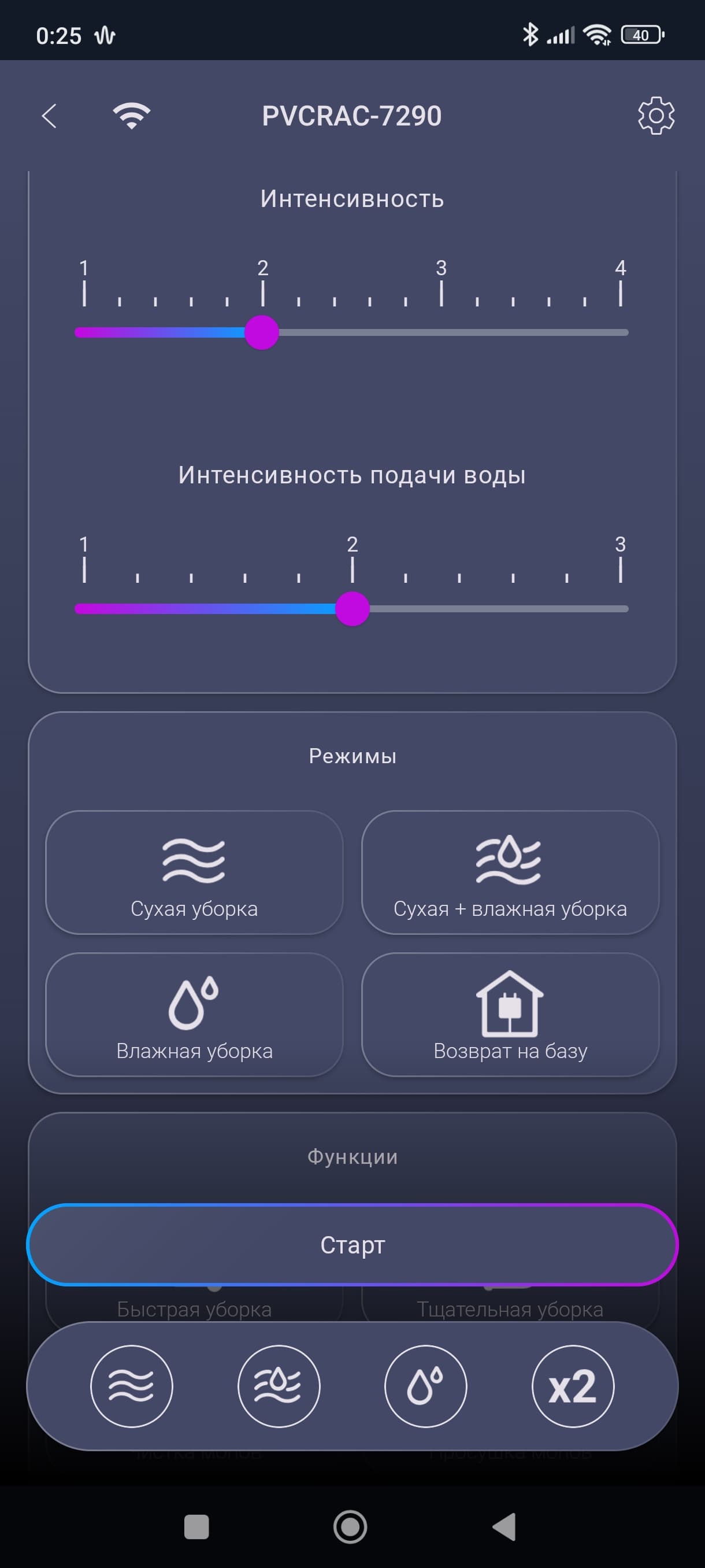Tap the water drops icon in bottom bar
Image resolution: width=705 pixels, height=1568 pixels.
click(425, 1386)
